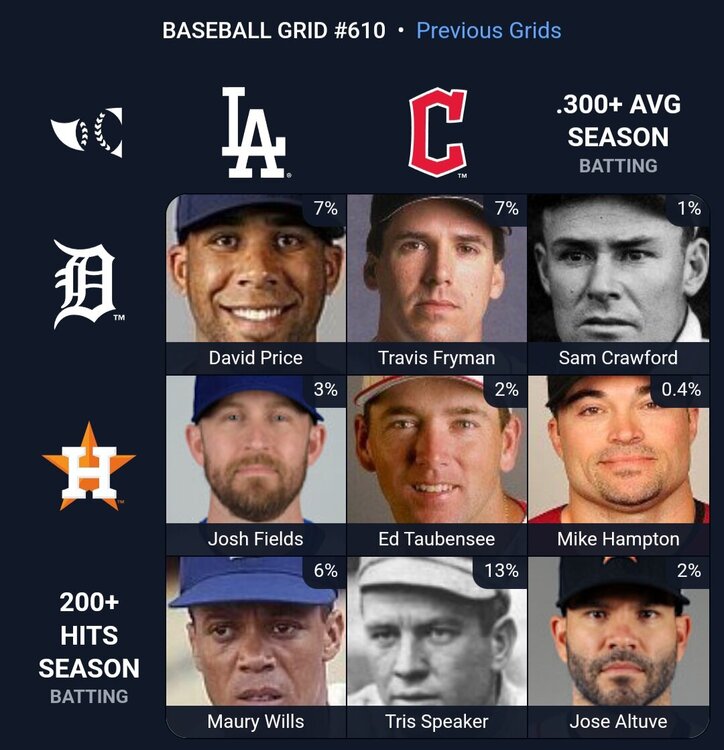This screenshot has height=750, width=724.
Task: View the Ed Taubensee cell
Action: pyautogui.click(x=437, y=465)
